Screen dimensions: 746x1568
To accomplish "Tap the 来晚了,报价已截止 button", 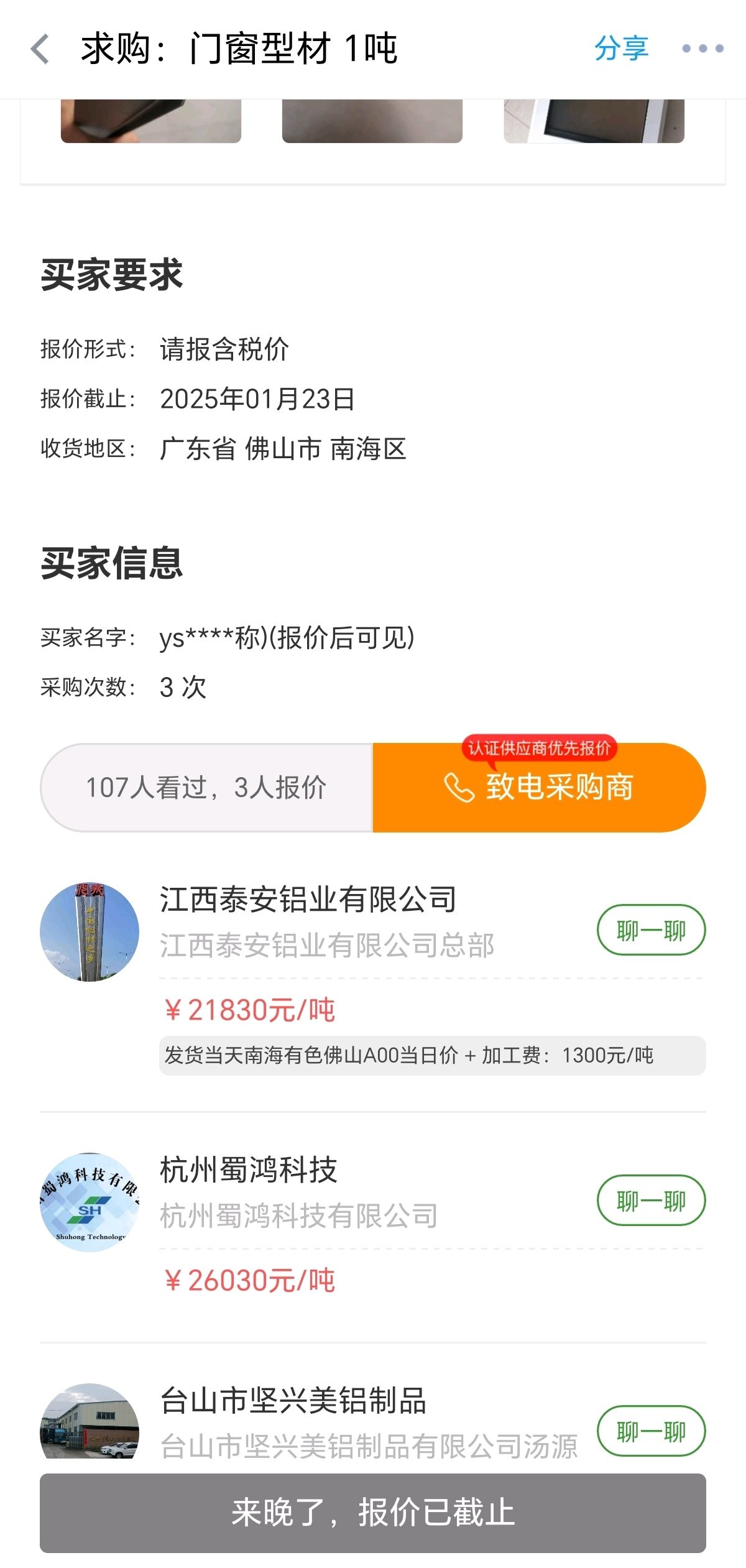I will tap(373, 1513).
